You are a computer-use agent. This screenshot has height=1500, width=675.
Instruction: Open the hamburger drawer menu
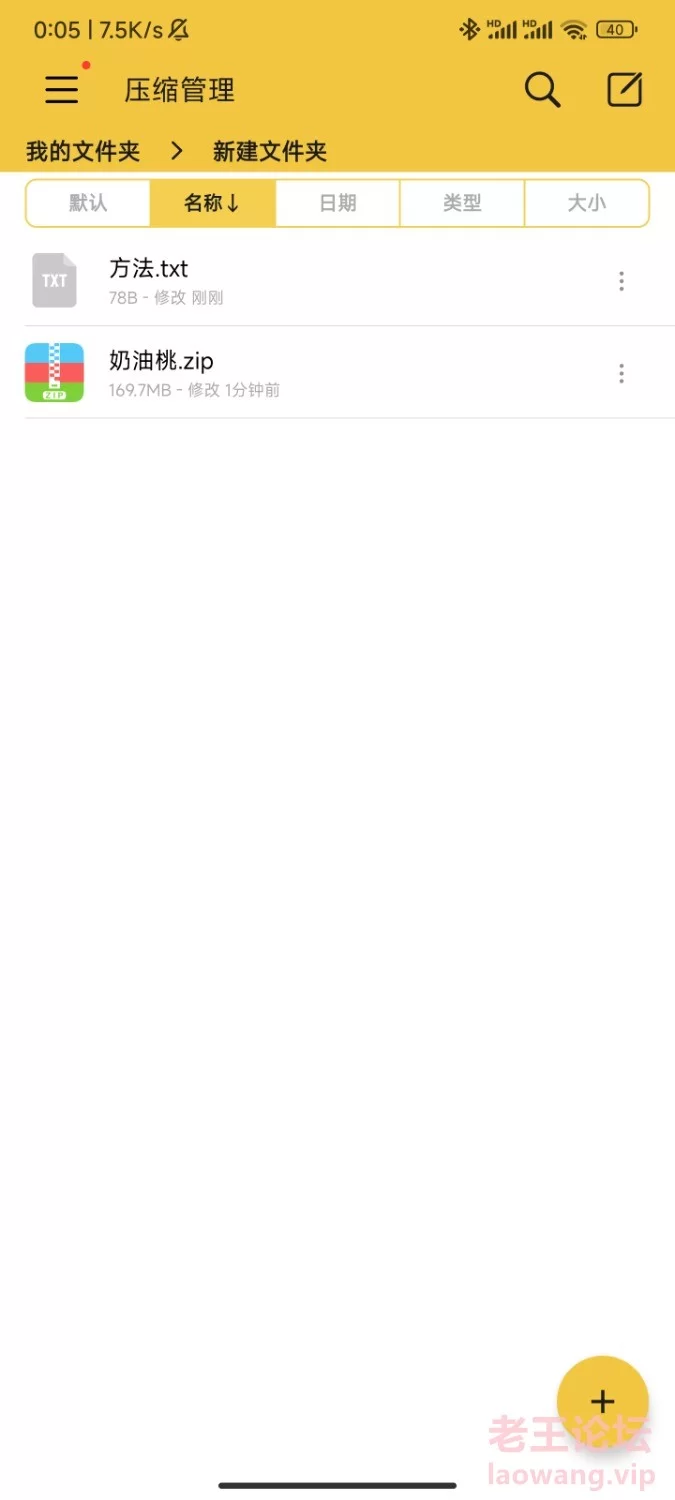pos(62,90)
